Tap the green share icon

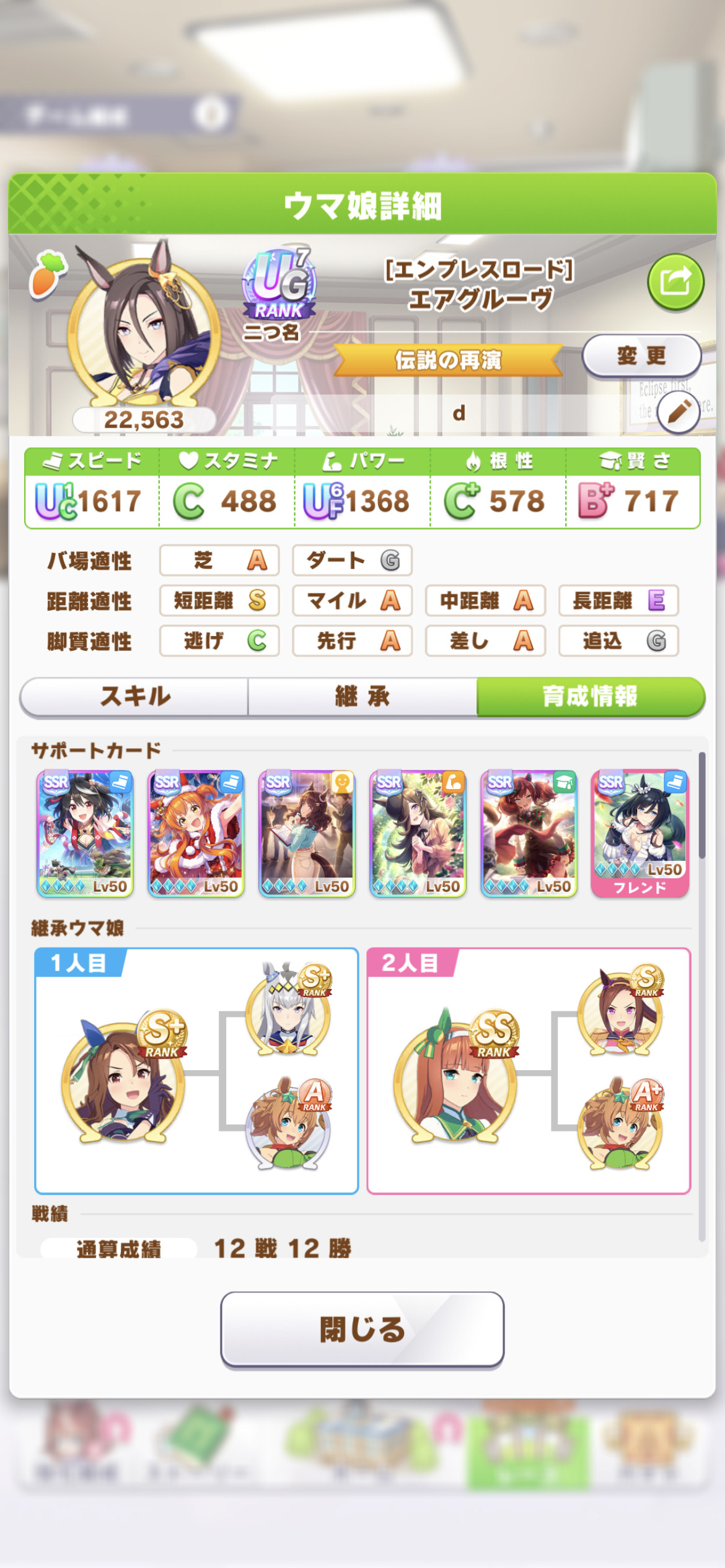pyautogui.click(x=675, y=282)
